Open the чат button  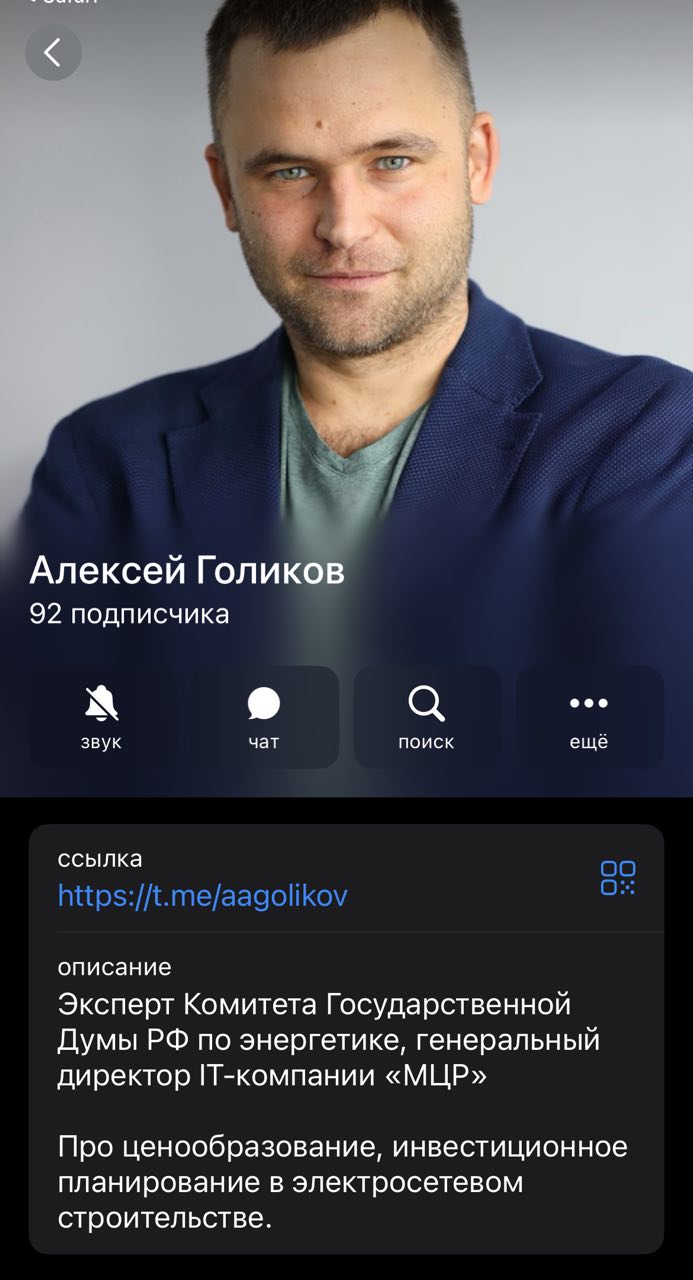[x=264, y=717]
